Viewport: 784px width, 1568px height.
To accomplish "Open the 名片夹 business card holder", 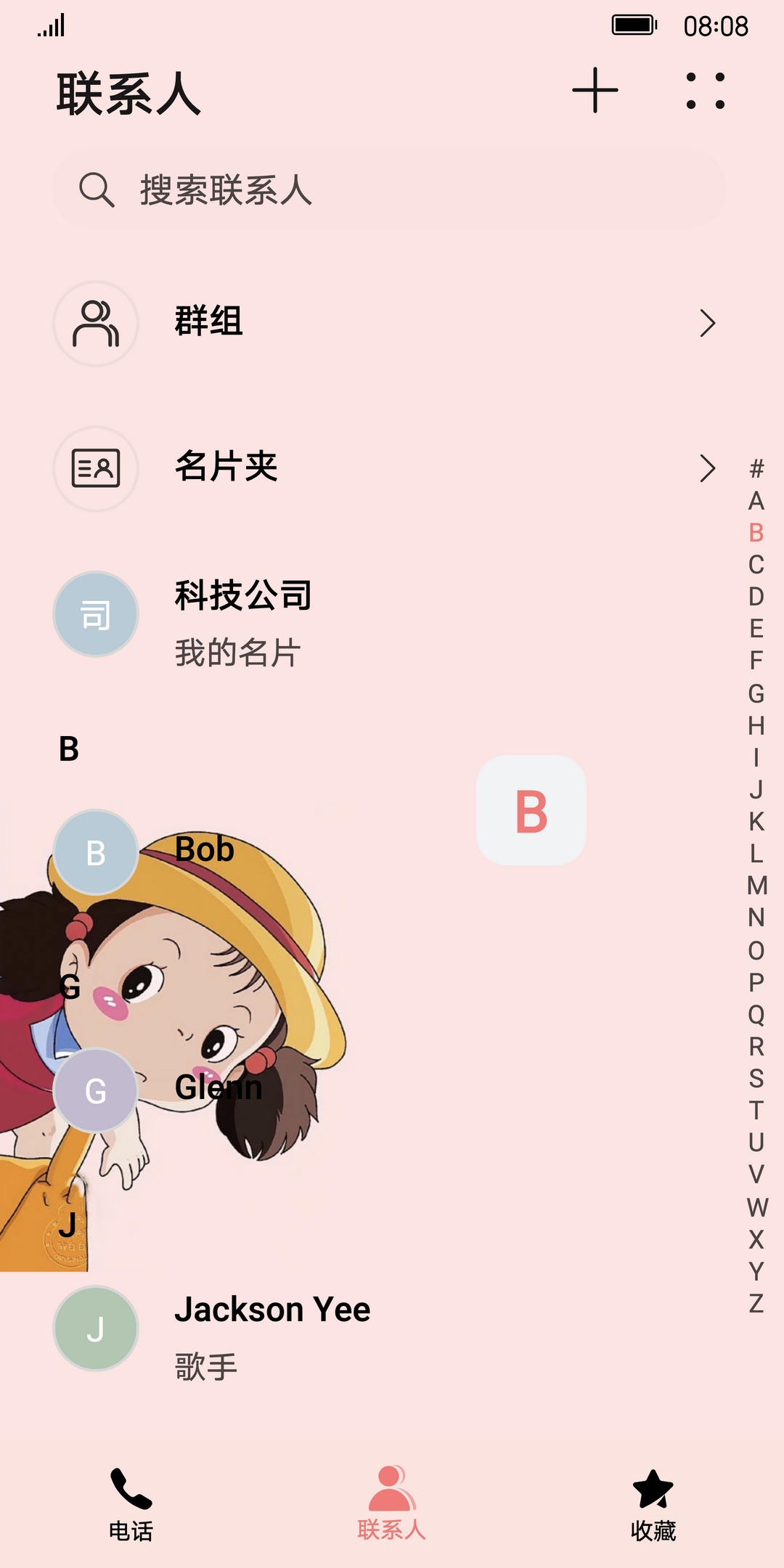I will [x=385, y=468].
